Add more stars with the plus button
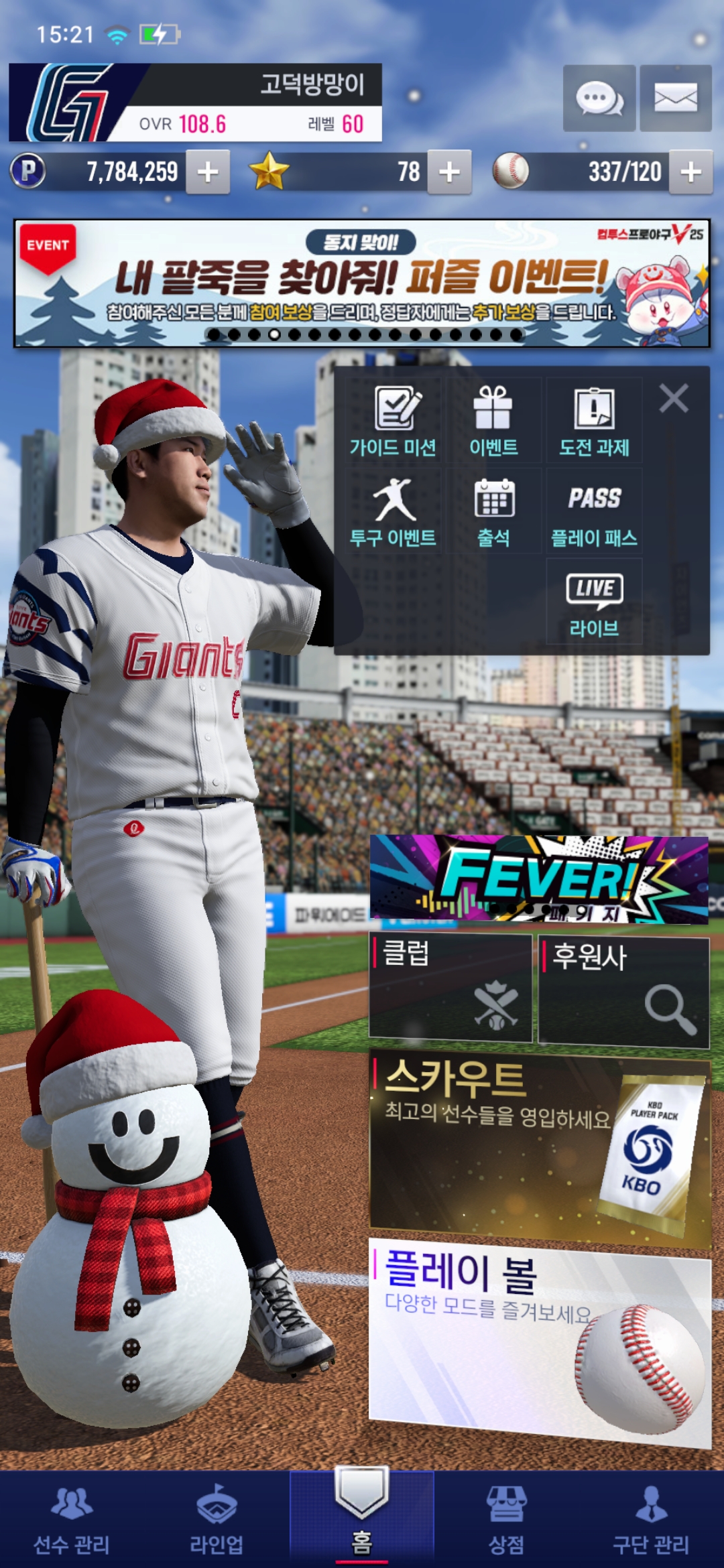Screen dimensions: 724x1568 click(x=449, y=172)
